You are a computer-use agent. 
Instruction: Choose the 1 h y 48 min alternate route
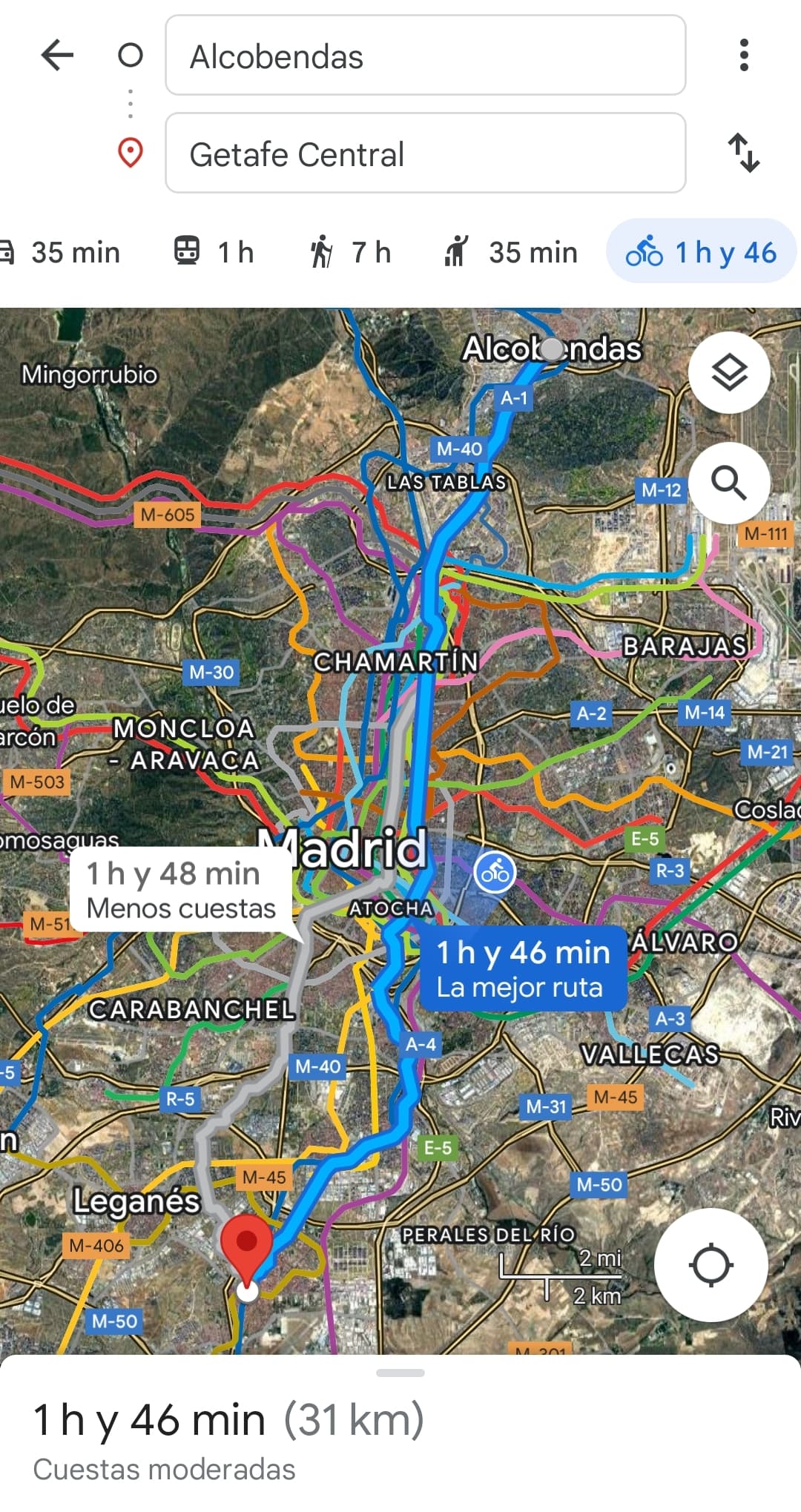[180, 891]
